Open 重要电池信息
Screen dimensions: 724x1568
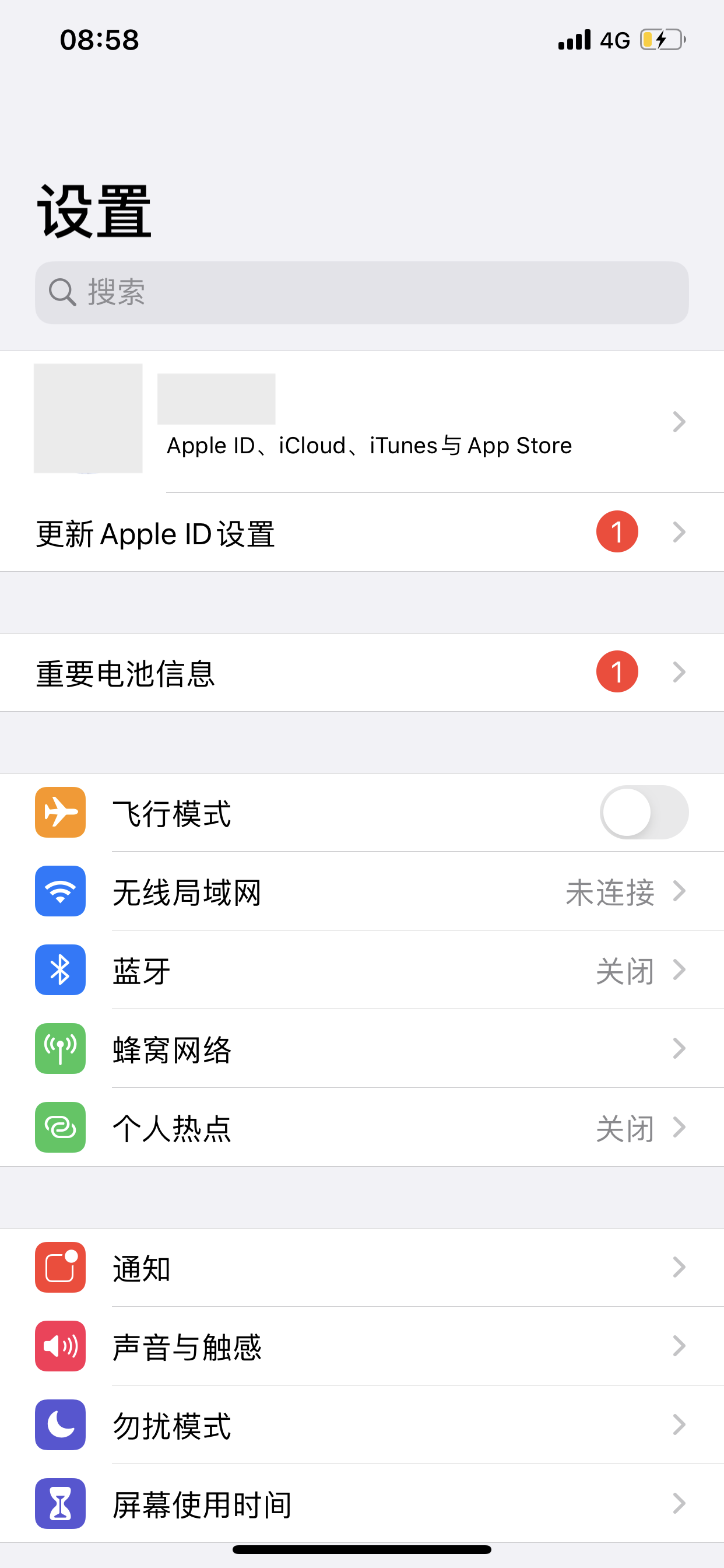tap(361, 673)
